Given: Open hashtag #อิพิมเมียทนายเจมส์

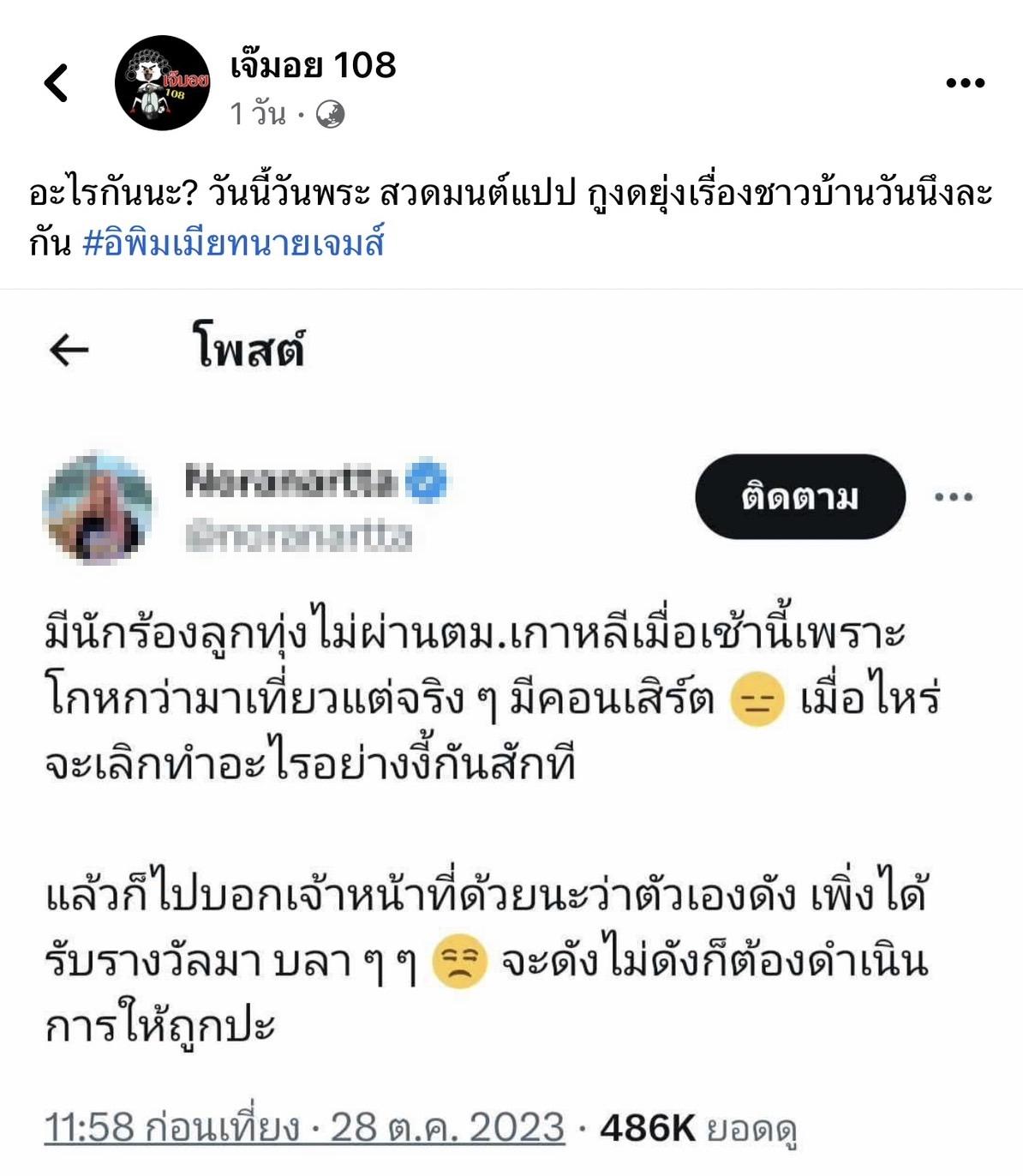Looking at the screenshot, I should (x=233, y=243).
